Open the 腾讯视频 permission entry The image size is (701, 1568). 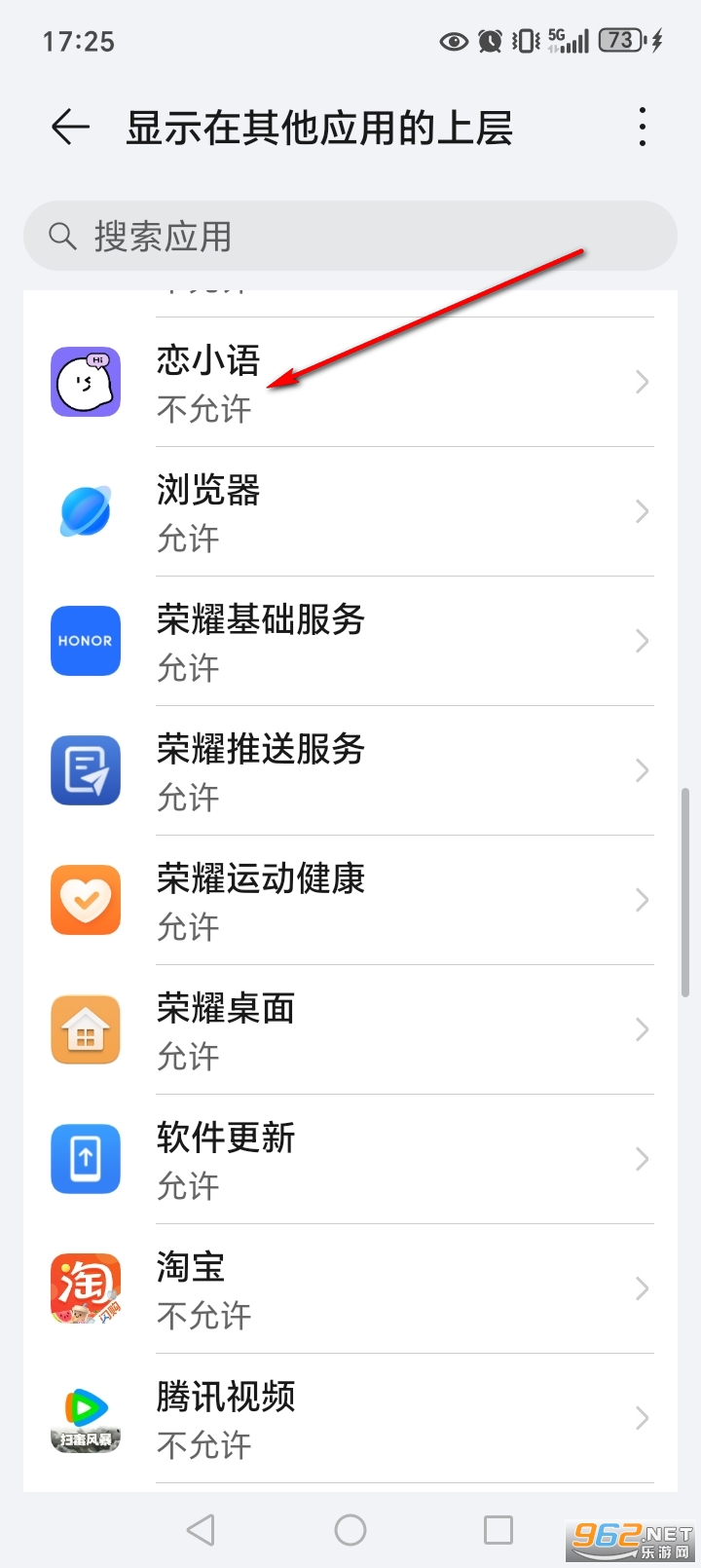tap(389, 1418)
